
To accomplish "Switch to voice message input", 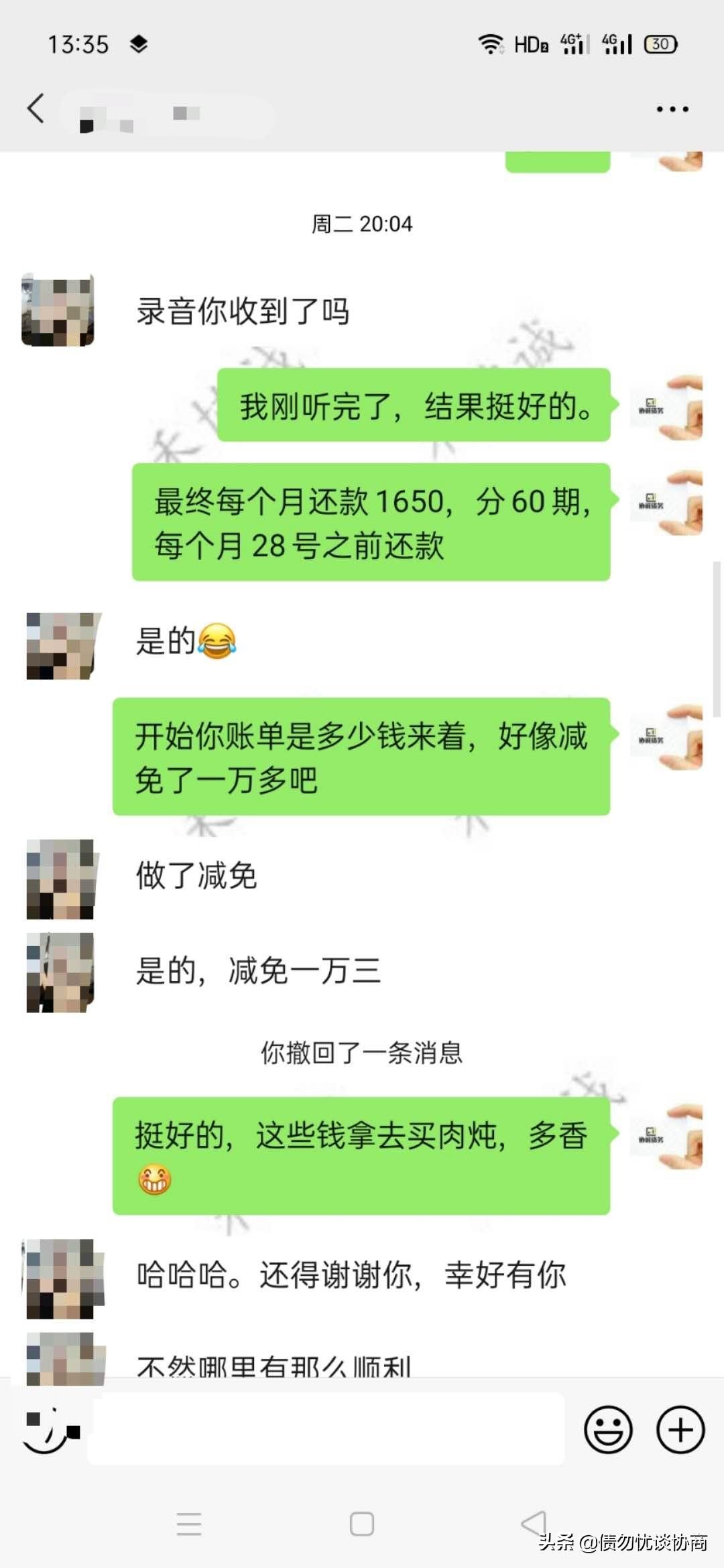I will 47,1430.
